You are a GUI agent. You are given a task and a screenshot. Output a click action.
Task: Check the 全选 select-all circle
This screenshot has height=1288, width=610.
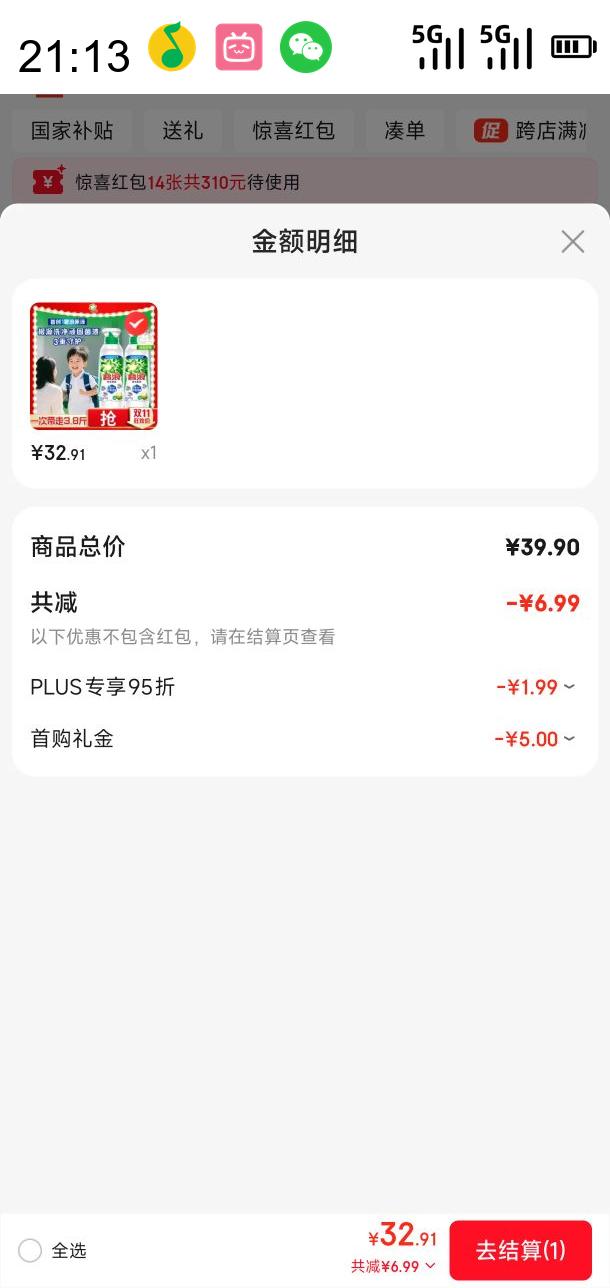tap(30, 1250)
